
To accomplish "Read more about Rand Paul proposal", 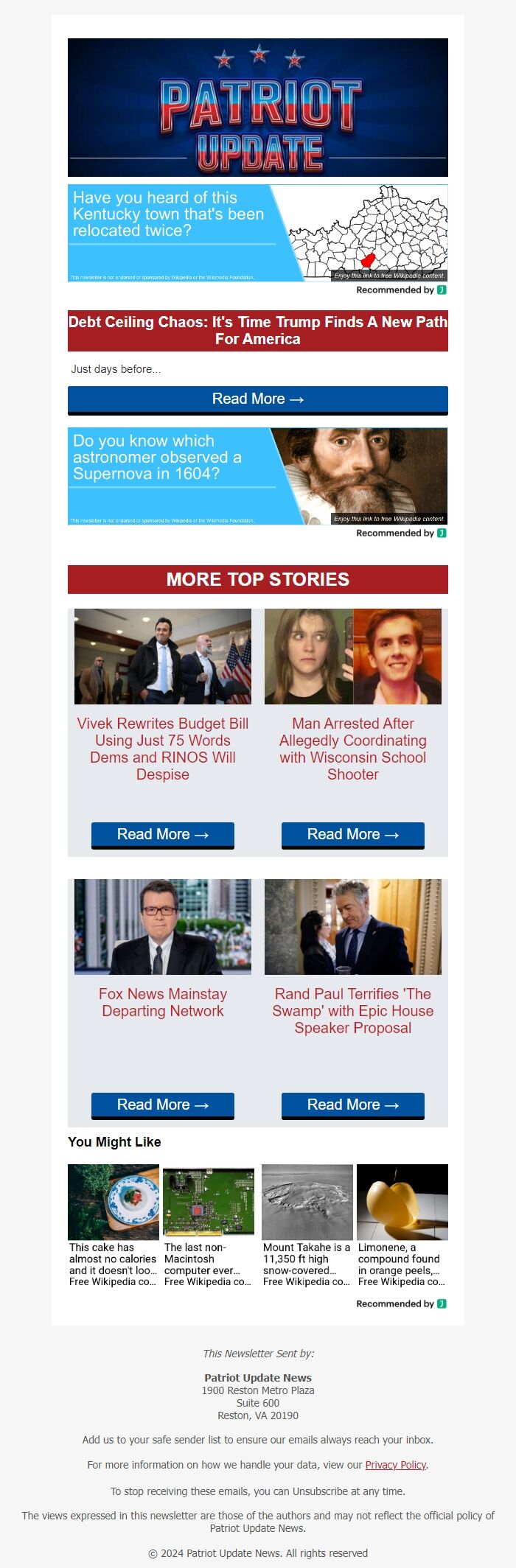I will (352, 1105).
